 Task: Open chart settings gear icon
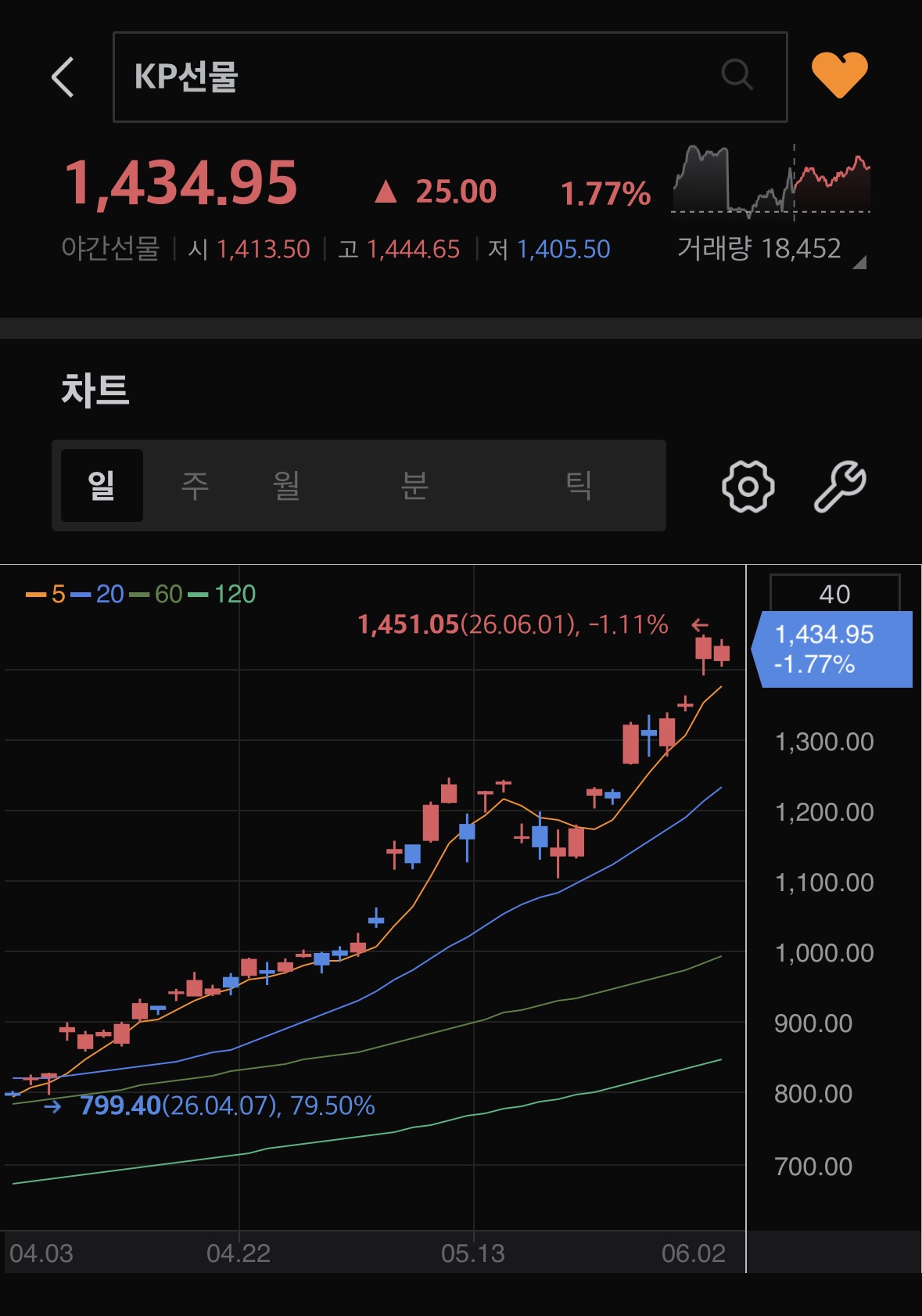coord(748,486)
